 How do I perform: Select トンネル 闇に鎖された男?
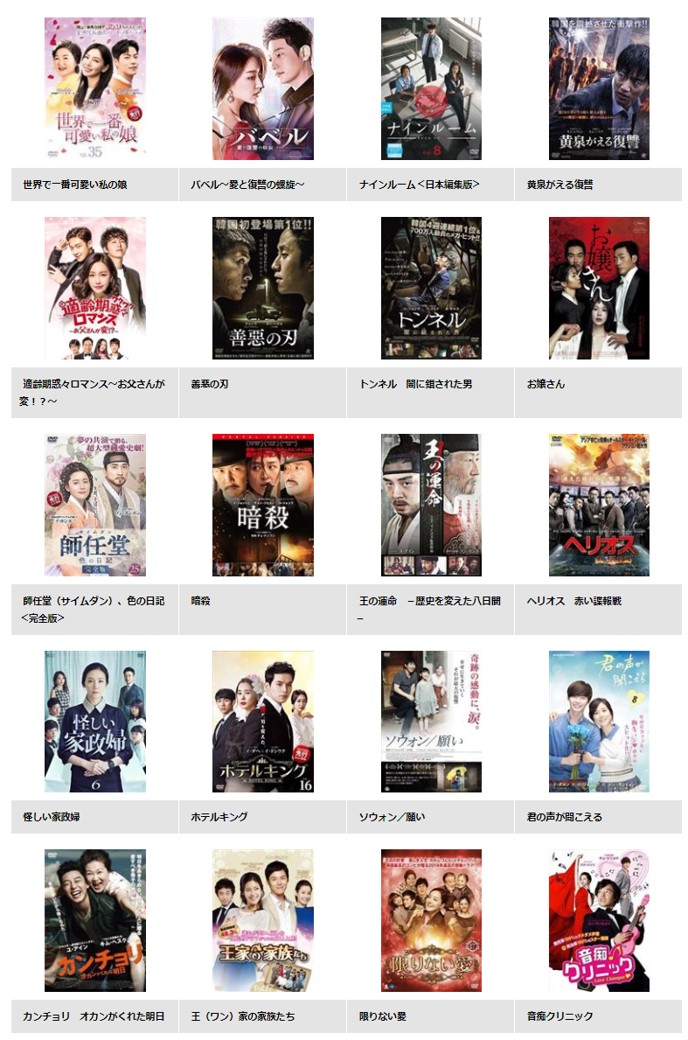tap(431, 288)
